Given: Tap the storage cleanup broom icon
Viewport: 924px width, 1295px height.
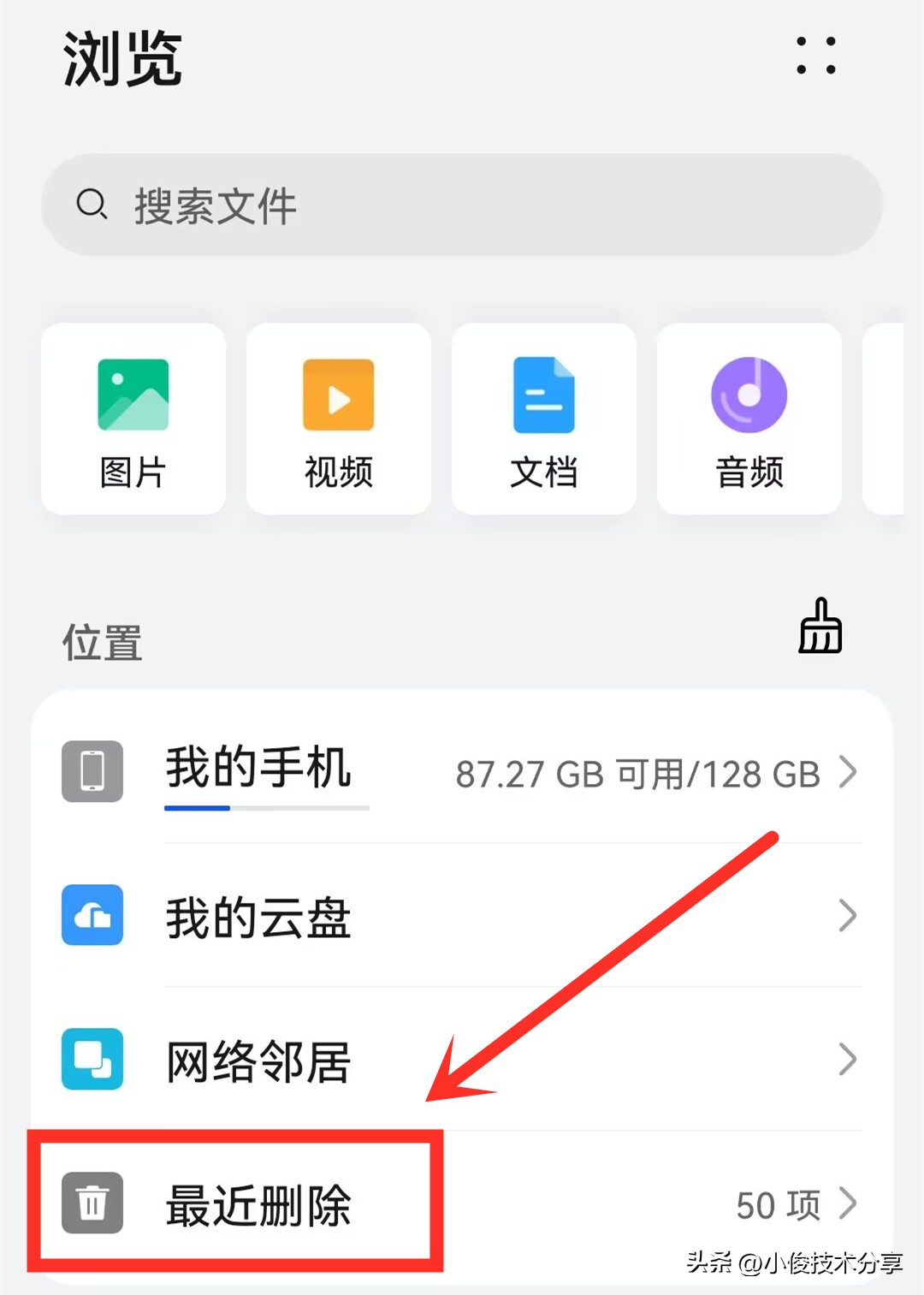Looking at the screenshot, I should tap(820, 627).
